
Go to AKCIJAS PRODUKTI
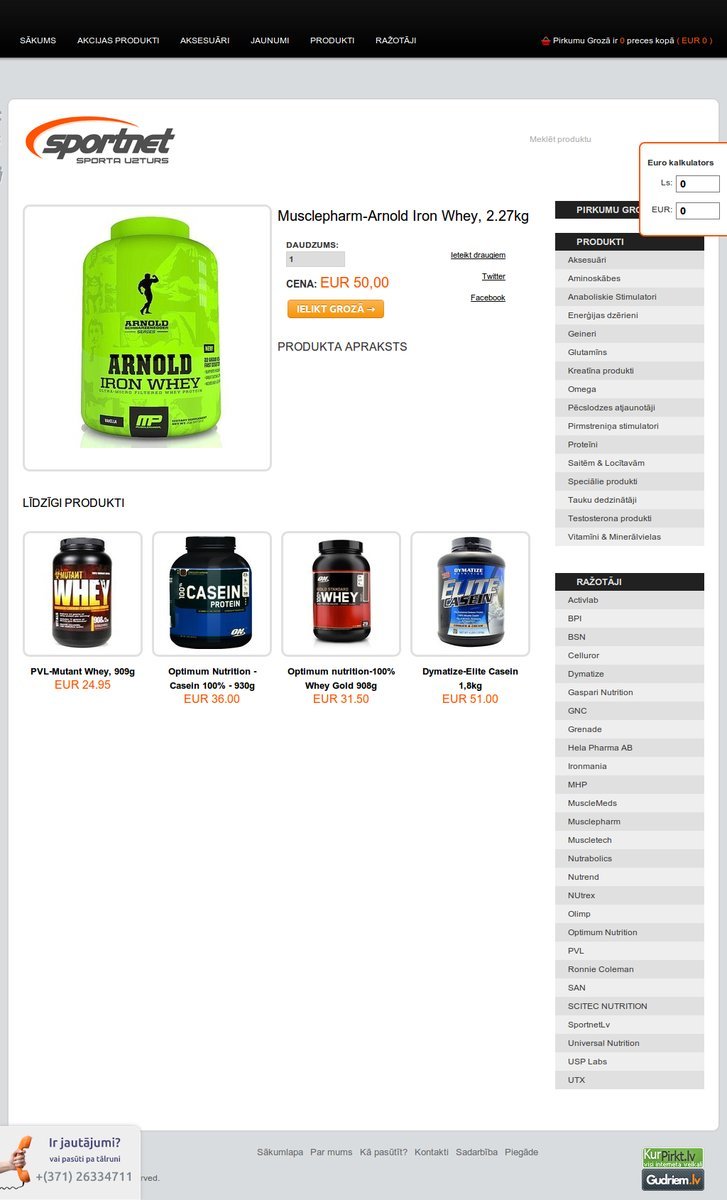pyautogui.click(x=118, y=41)
